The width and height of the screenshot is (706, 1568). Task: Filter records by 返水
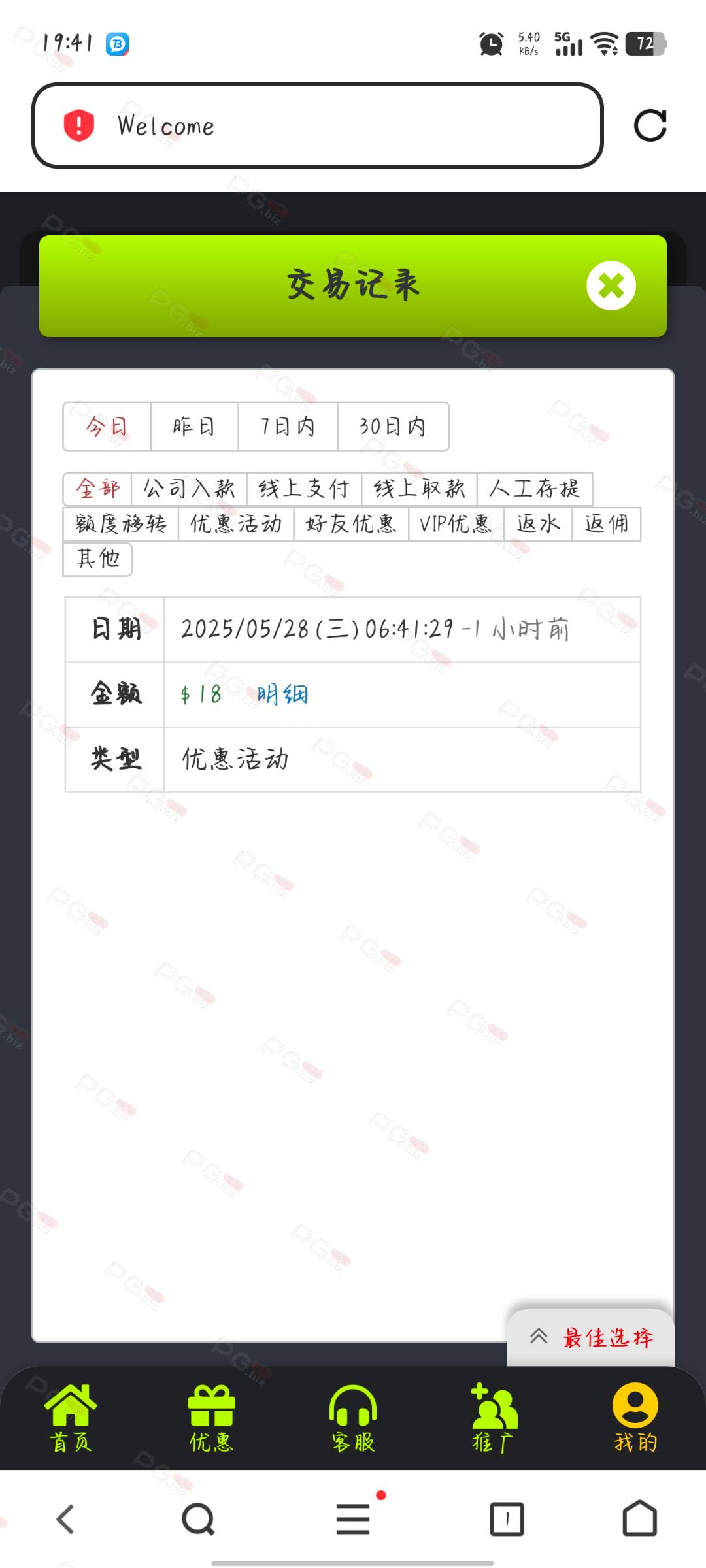point(538,524)
